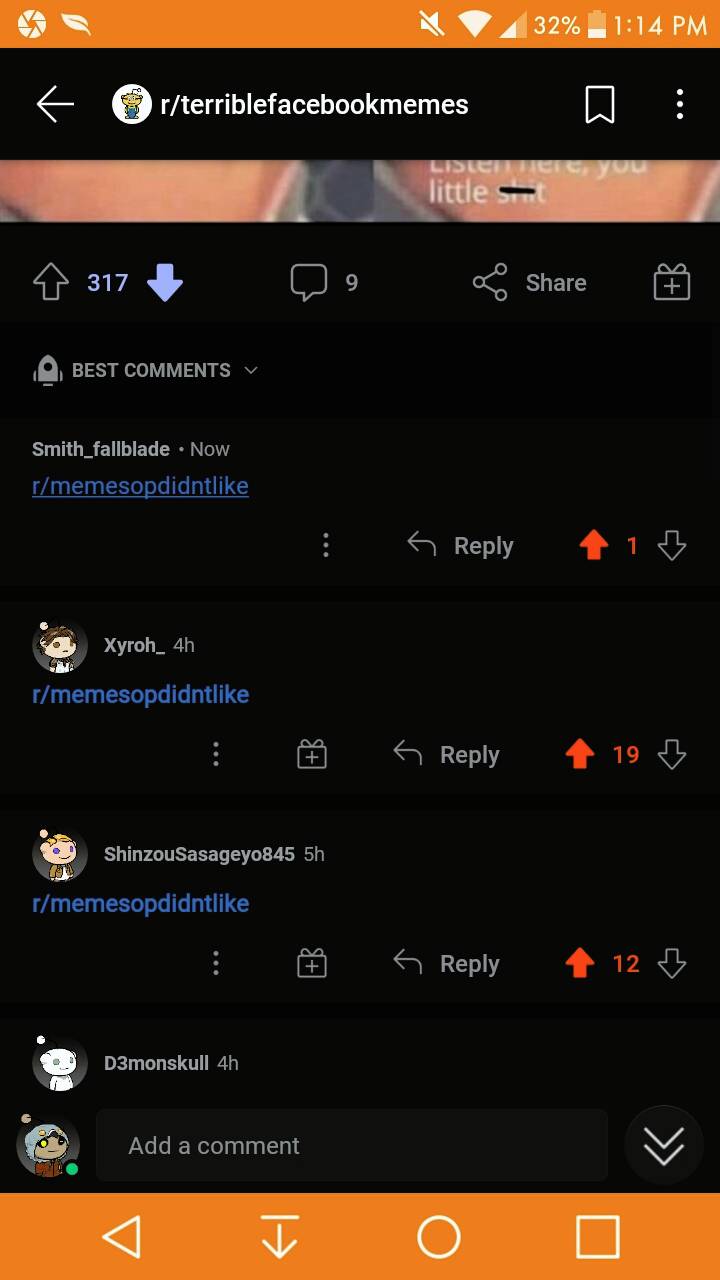Remove upvote on ShinzouSasageyo845's comment
Screen dimensions: 720x1280
click(580, 963)
